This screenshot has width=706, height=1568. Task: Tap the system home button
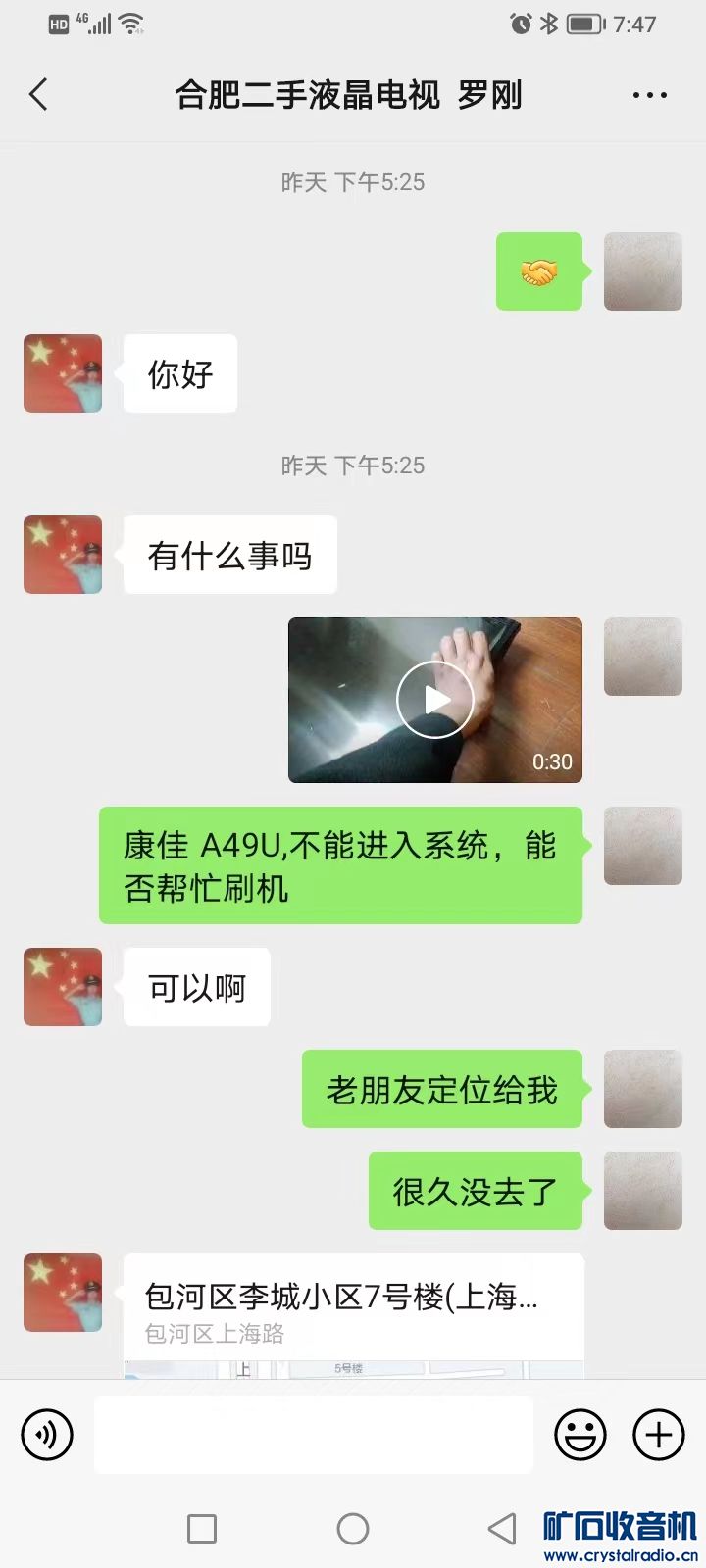(353, 1528)
